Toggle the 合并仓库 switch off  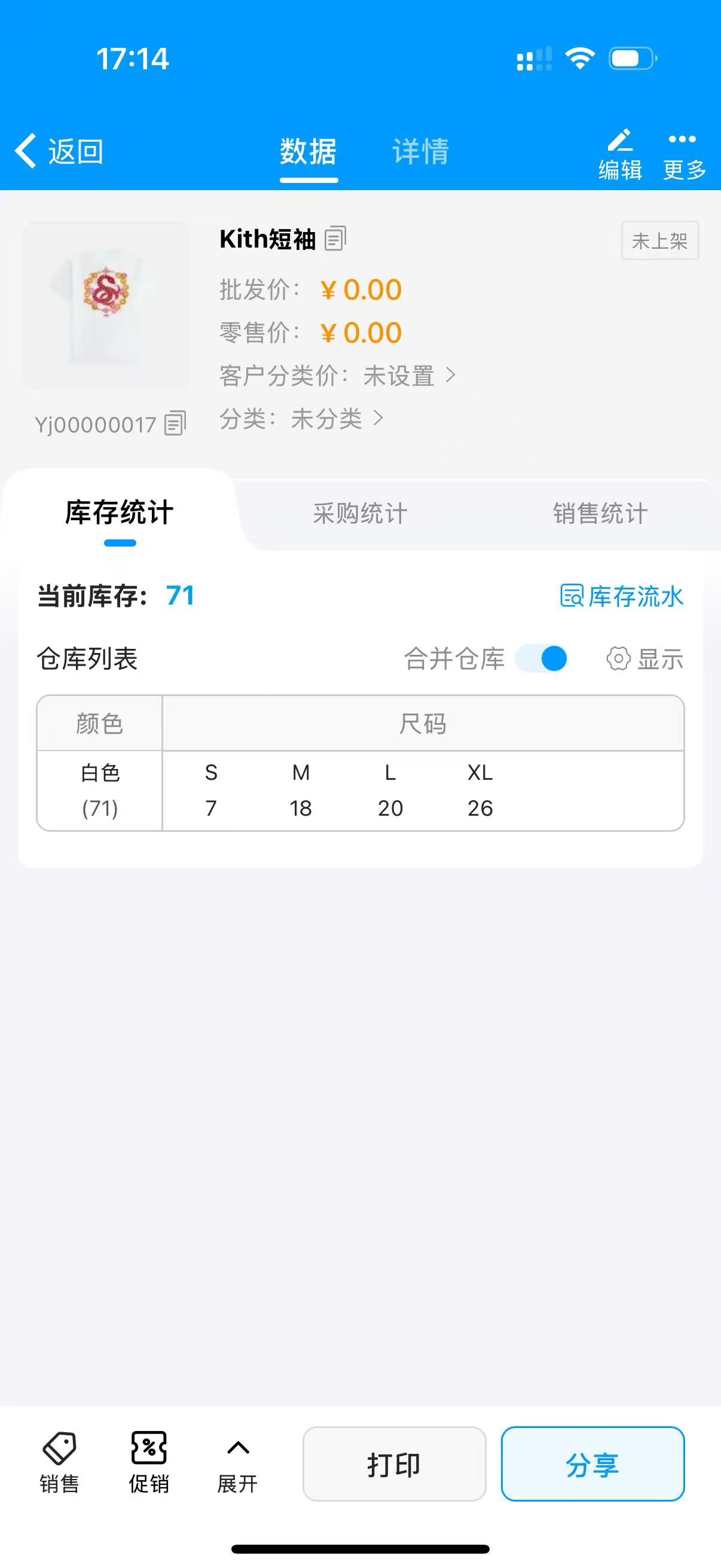(542, 658)
